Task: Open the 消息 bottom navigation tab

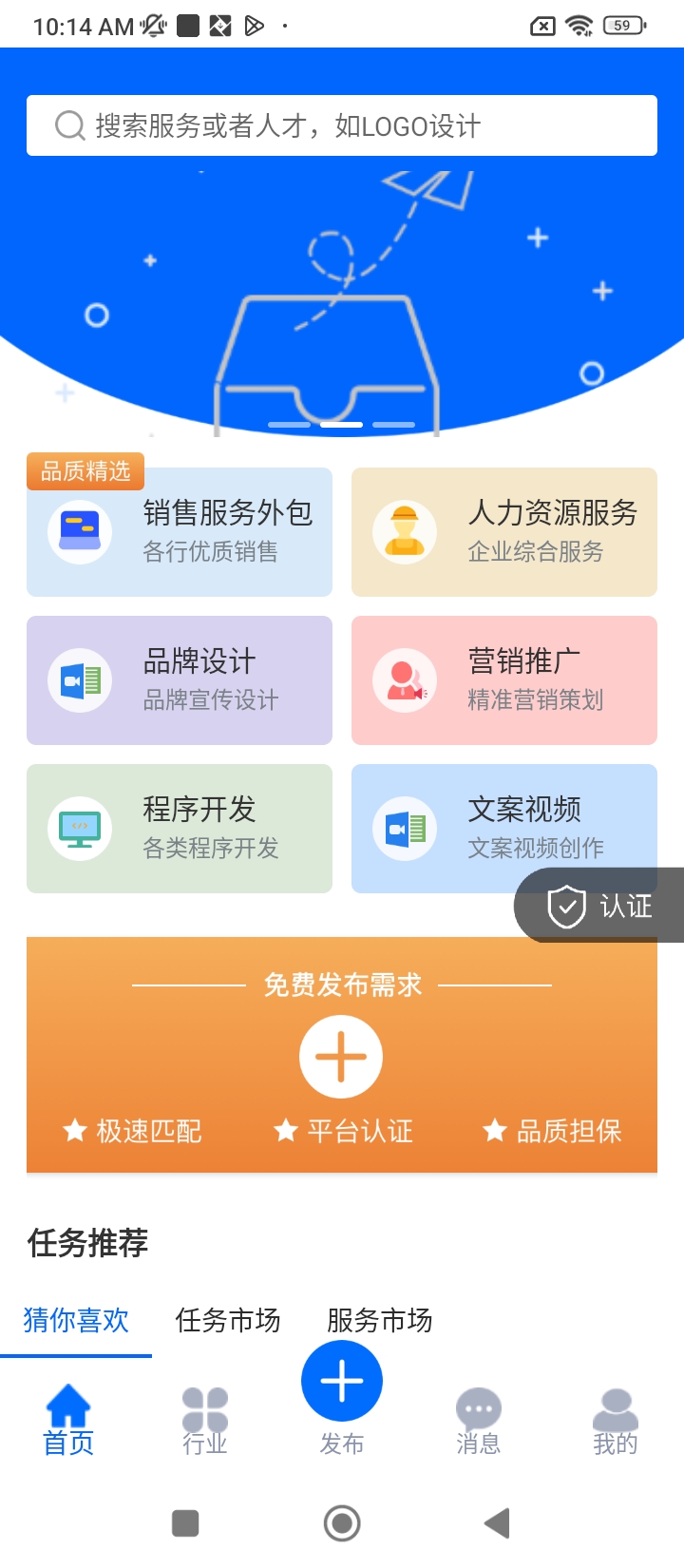Action: 479,1421
